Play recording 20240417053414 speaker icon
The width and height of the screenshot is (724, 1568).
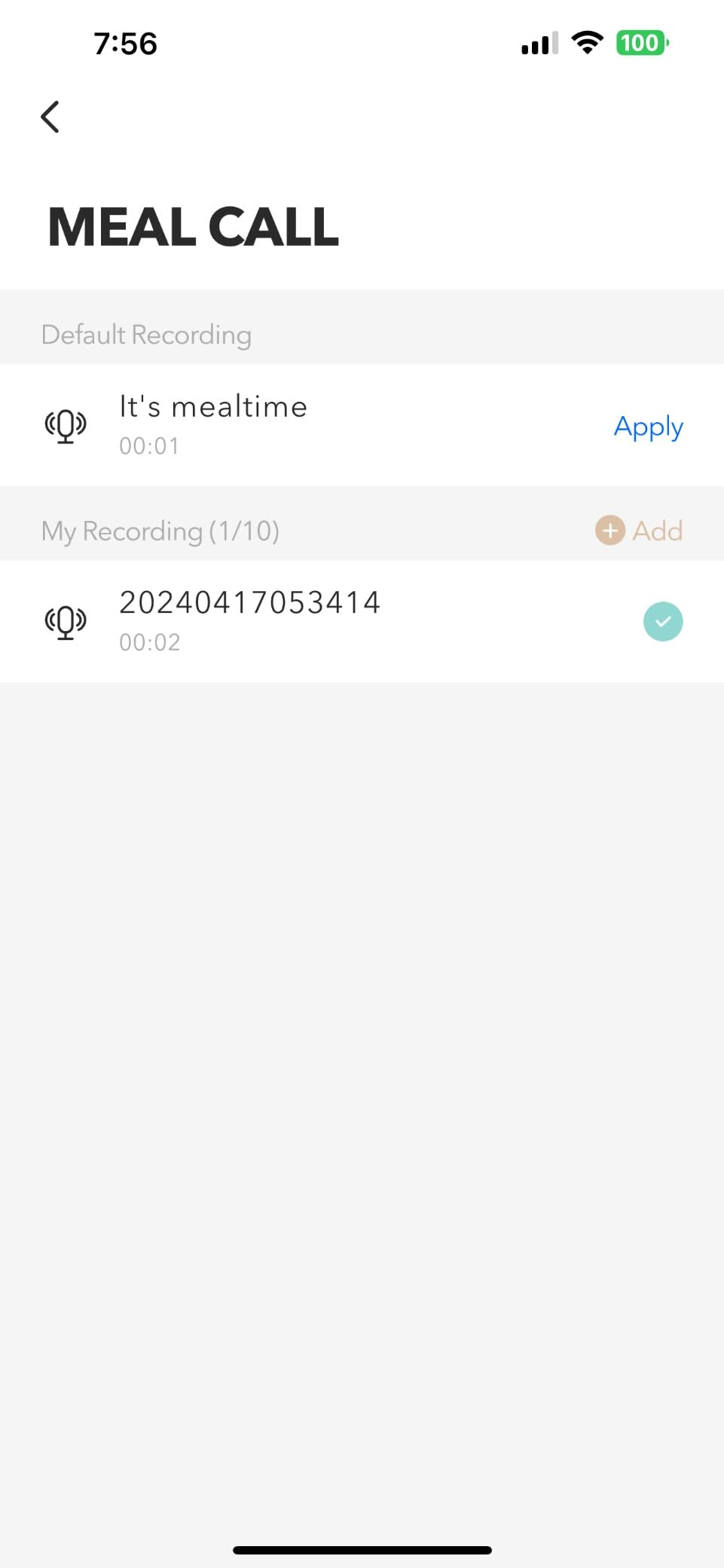click(66, 622)
